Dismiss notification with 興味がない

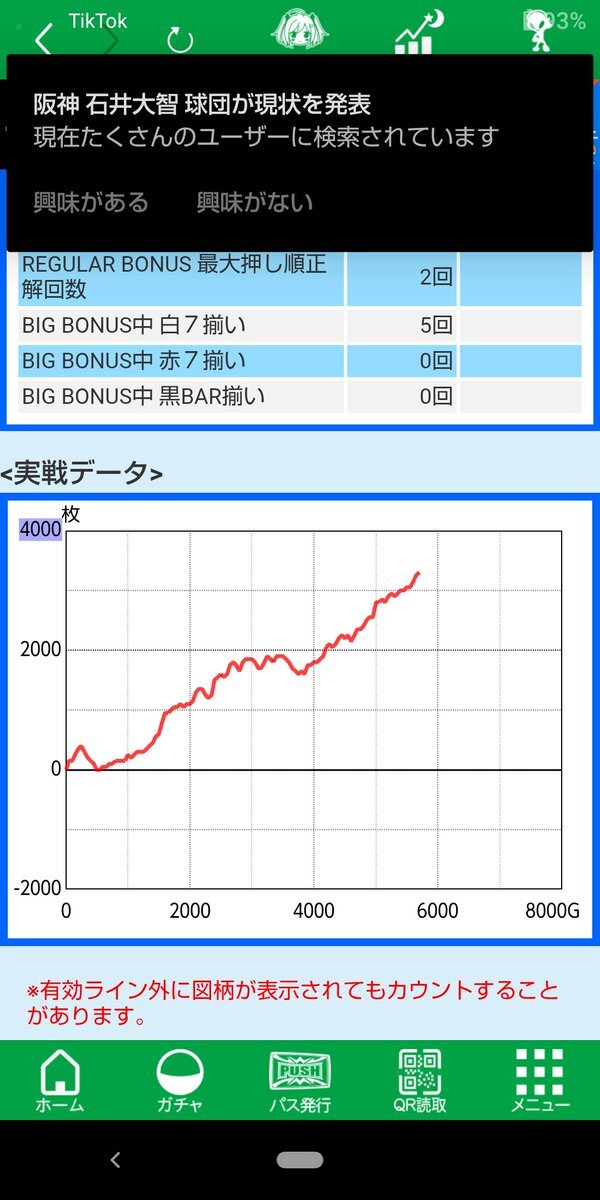(255, 202)
